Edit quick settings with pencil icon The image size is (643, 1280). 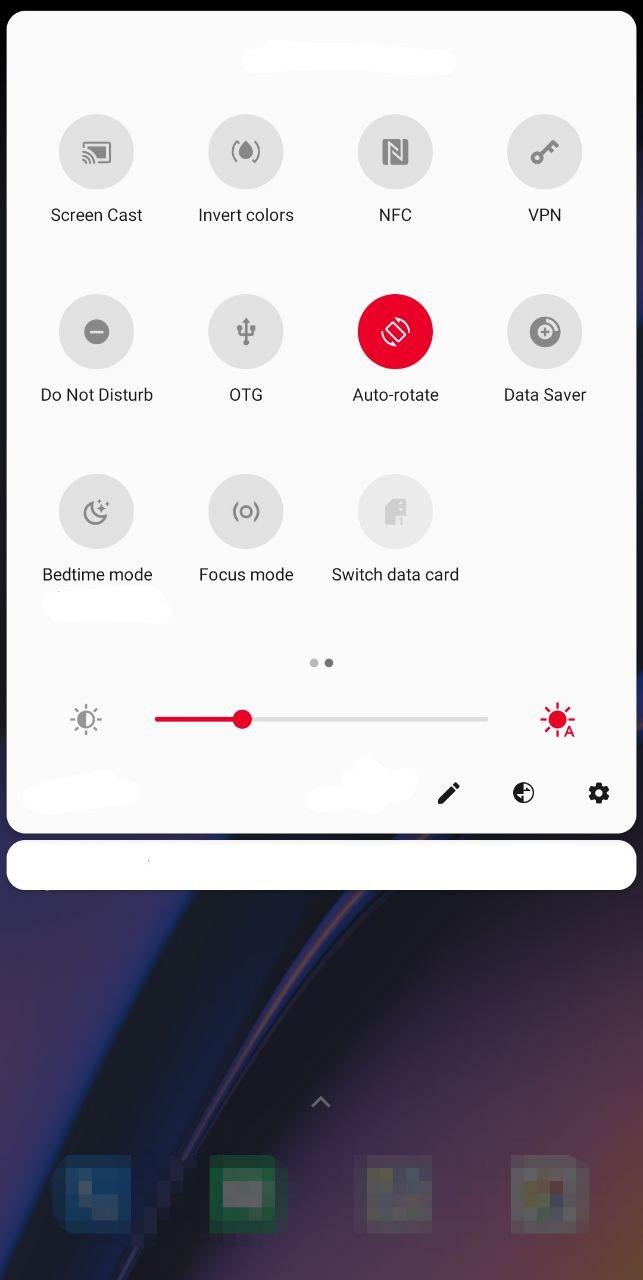pyautogui.click(x=449, y=793)
